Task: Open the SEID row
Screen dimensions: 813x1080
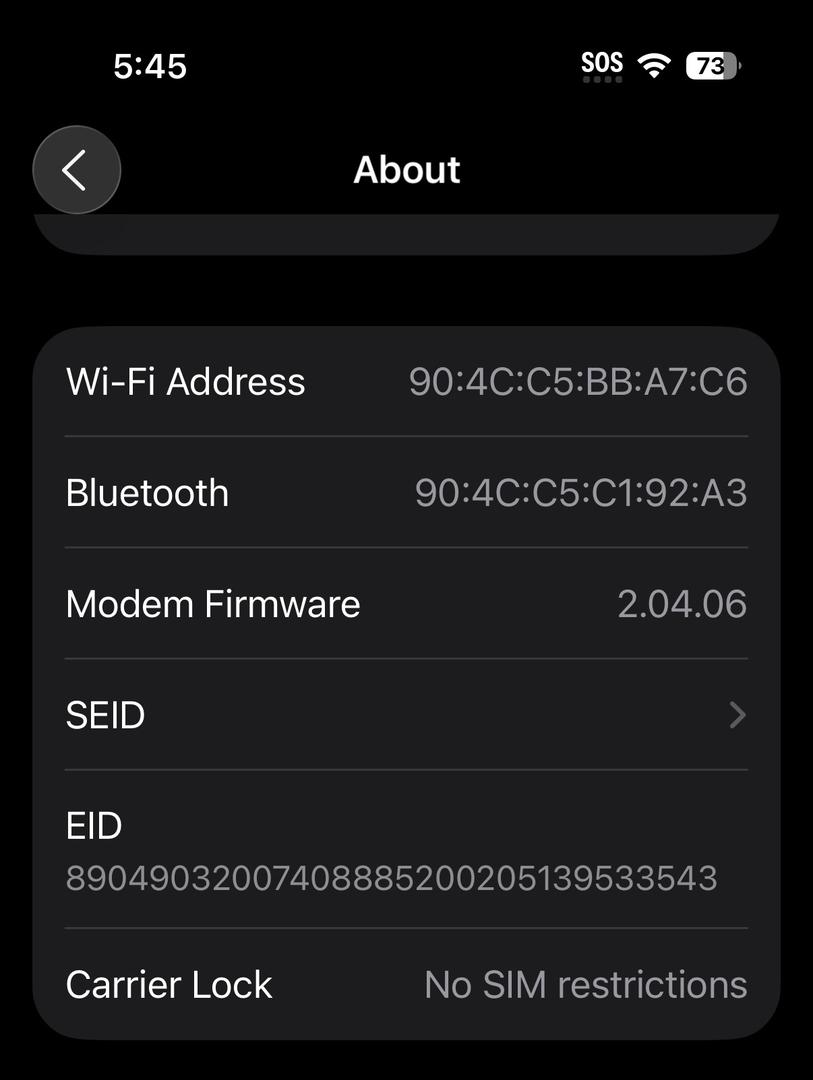Action: coord(406,715)
